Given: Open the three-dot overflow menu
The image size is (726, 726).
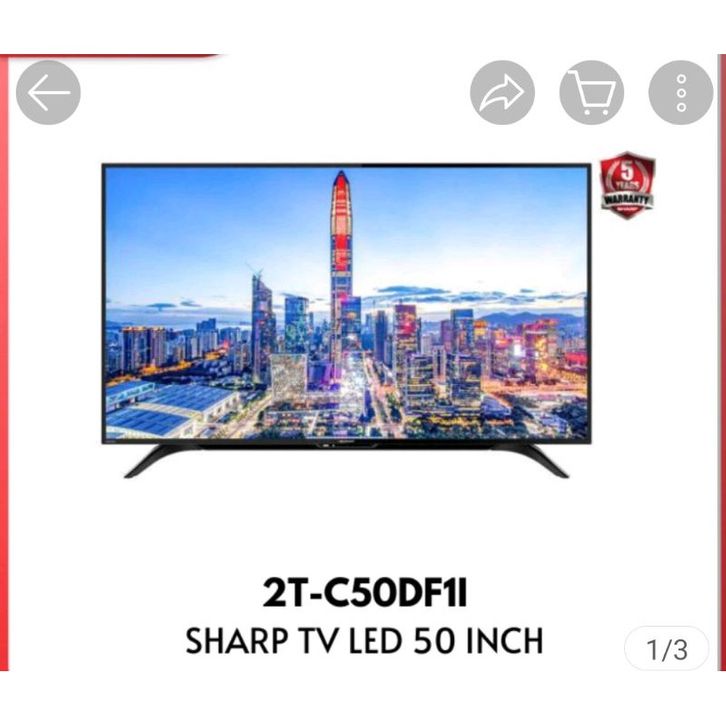Looking at the screenshot, I should pos(680,93).
